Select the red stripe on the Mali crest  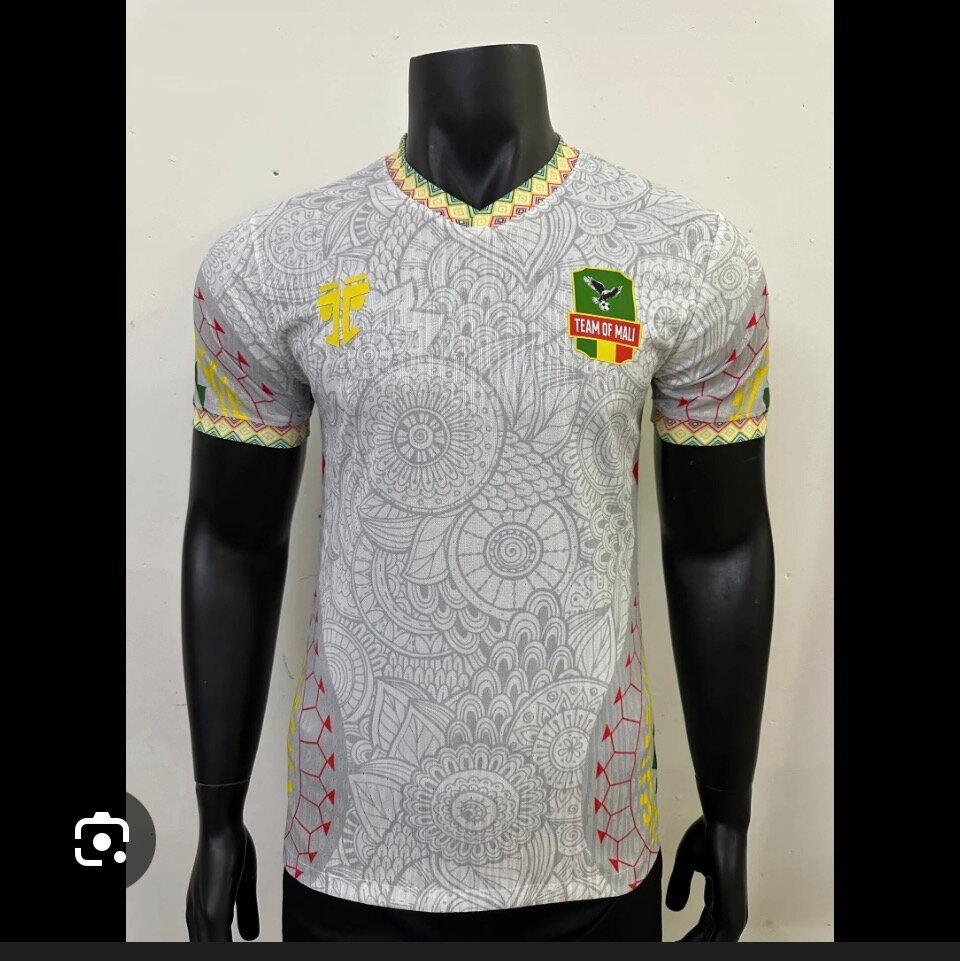click(x=623, y=353)
